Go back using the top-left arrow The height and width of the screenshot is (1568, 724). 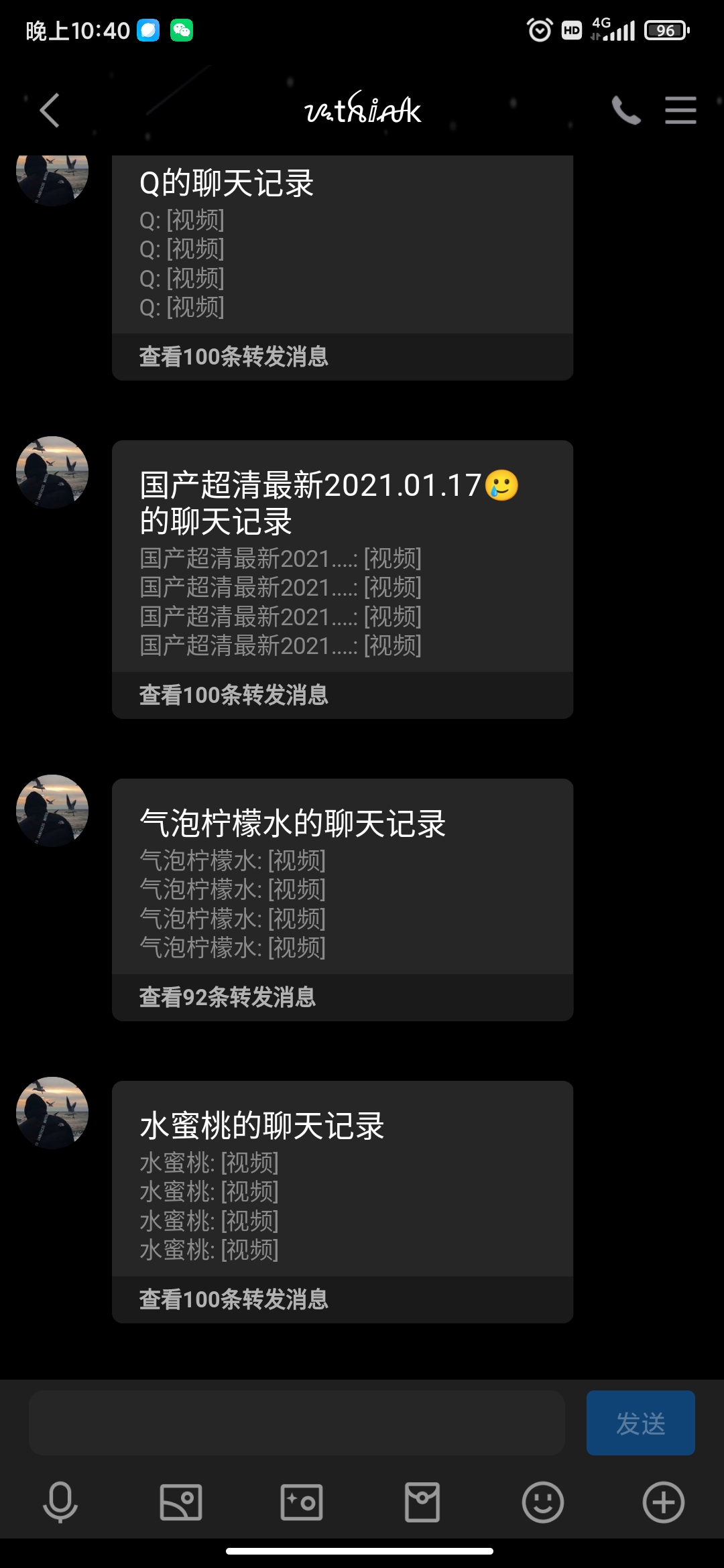[50, 110]
